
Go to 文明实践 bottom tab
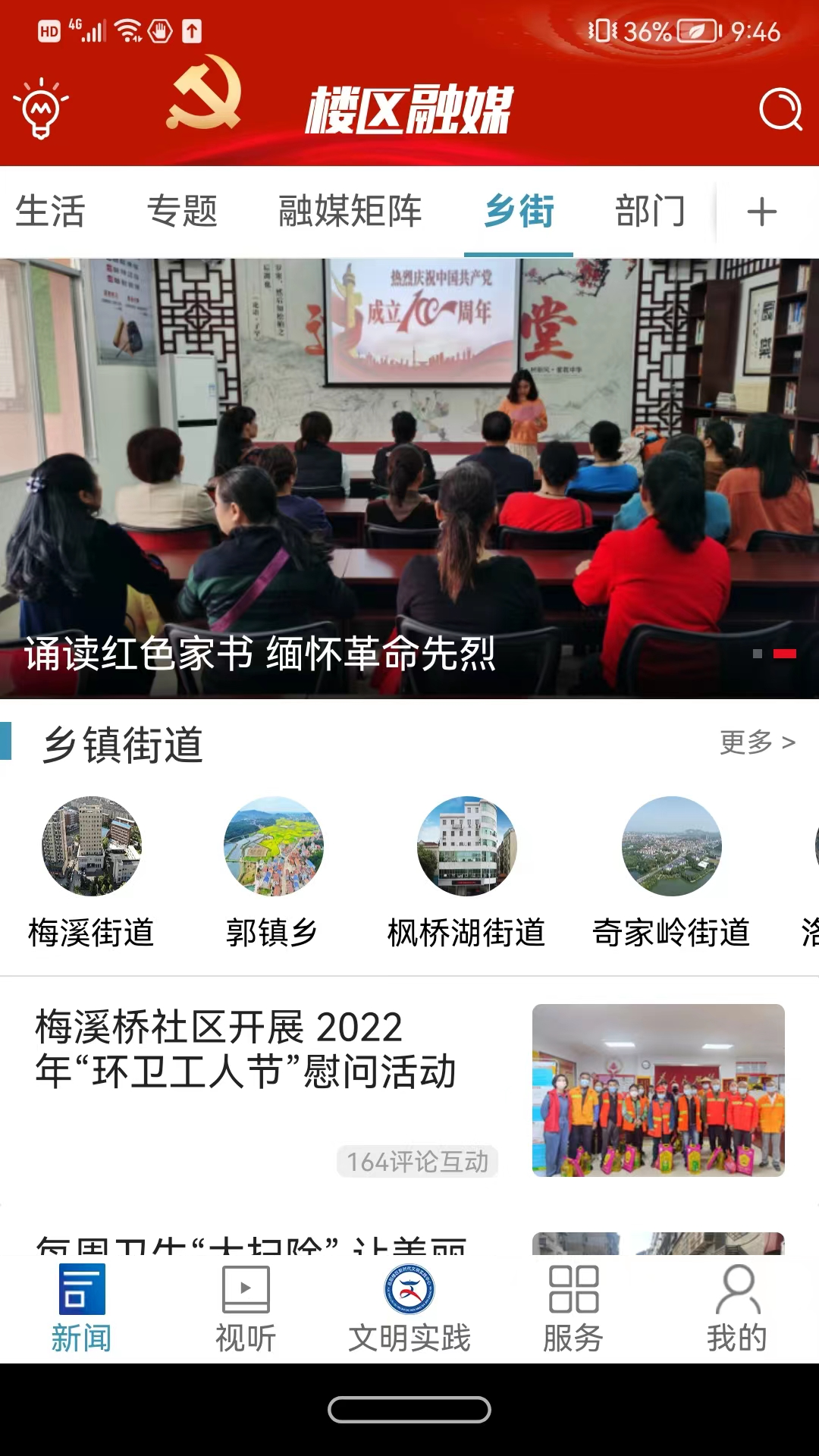pyautogui.click(x=409, y=1310)
